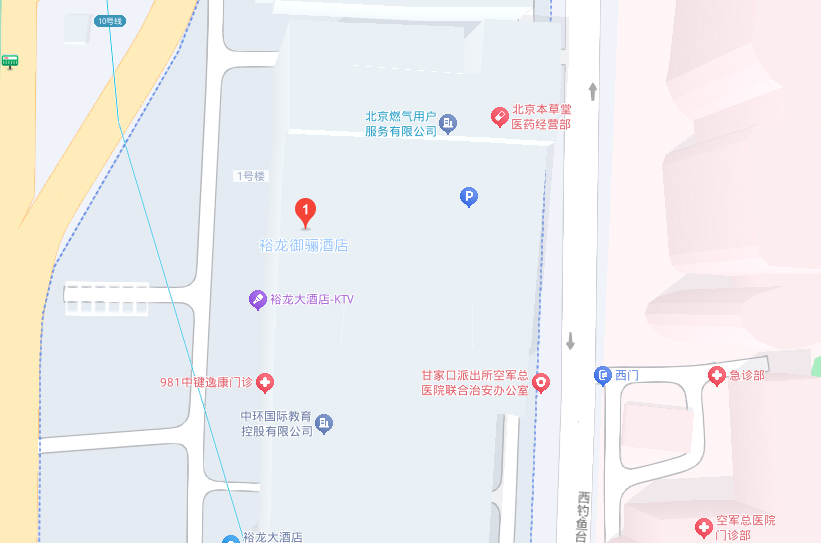Open 裕龙大酒店-KTV map point

click(257, 299)
